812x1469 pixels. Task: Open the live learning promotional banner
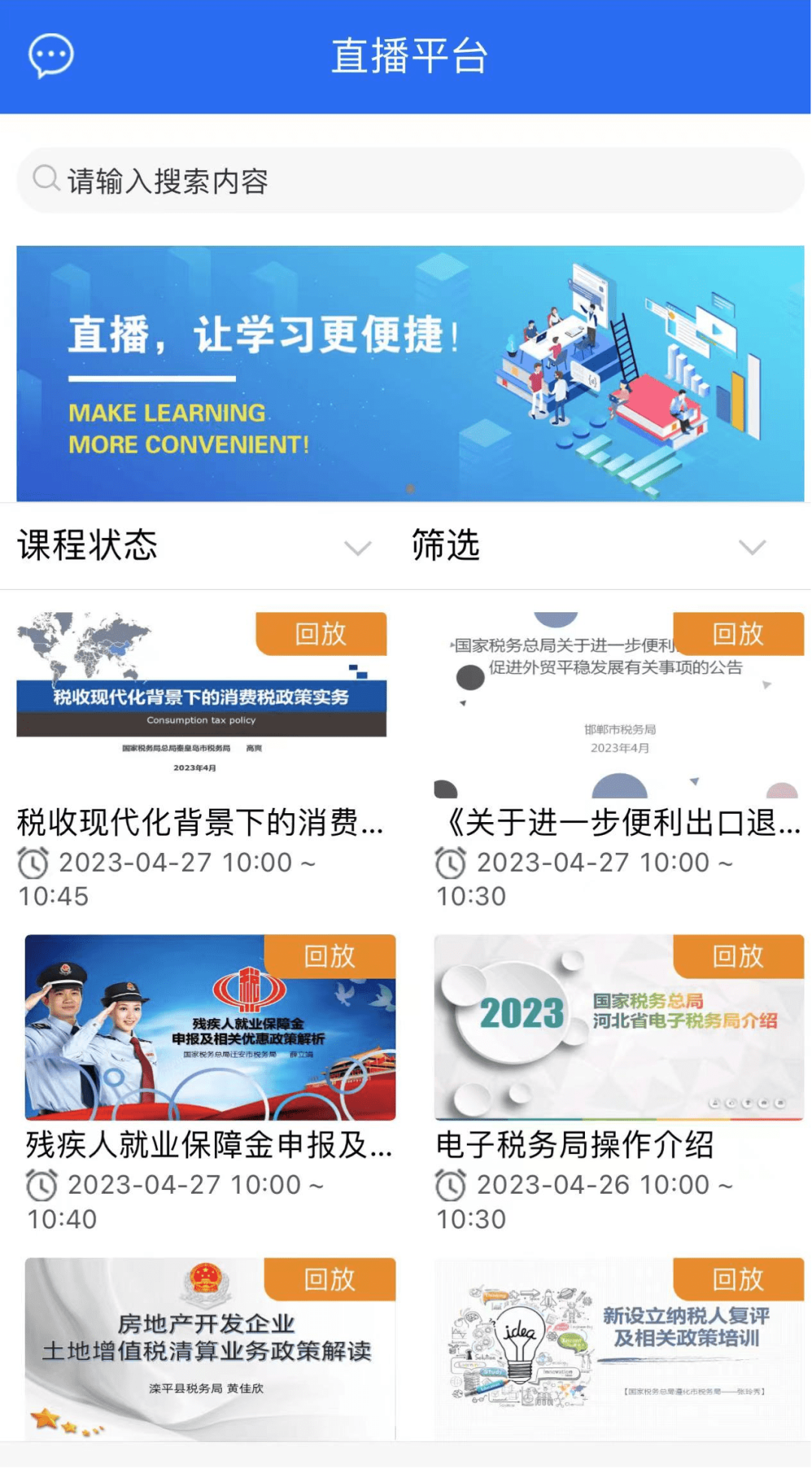pyautogui.click(x=411, y=374)
